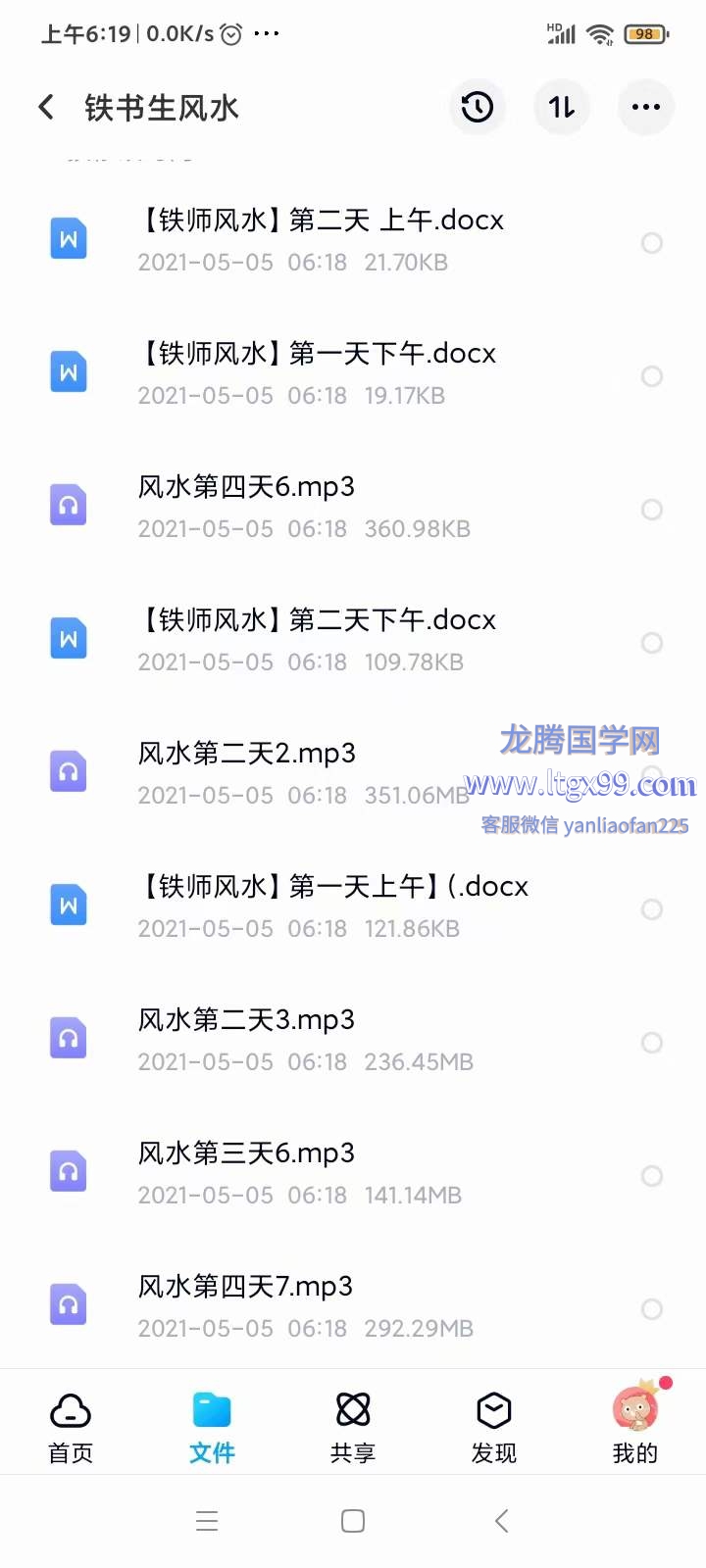
Task: Tap the system back arrow
Action: [502, 1521]
